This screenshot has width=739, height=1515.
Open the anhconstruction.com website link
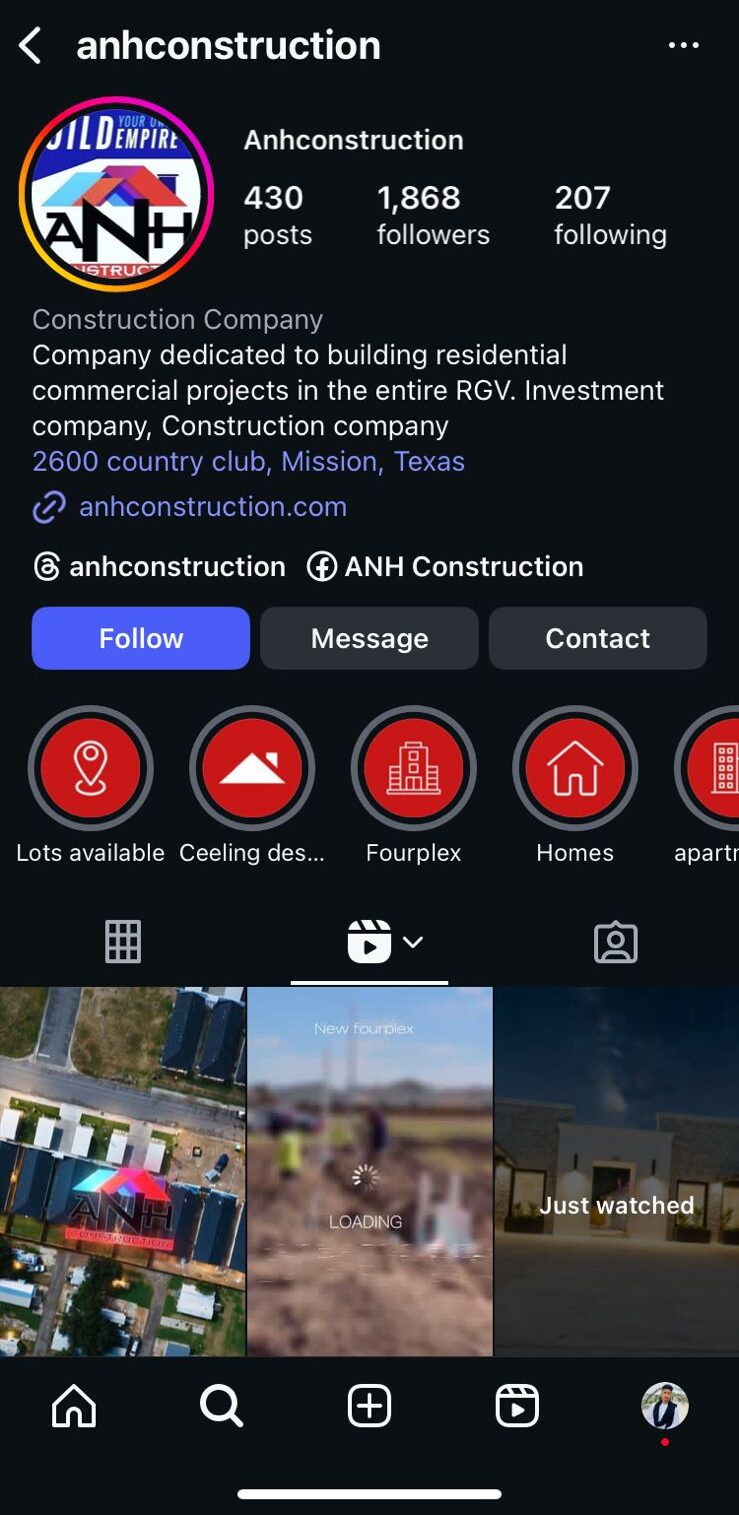coord(212,507)
